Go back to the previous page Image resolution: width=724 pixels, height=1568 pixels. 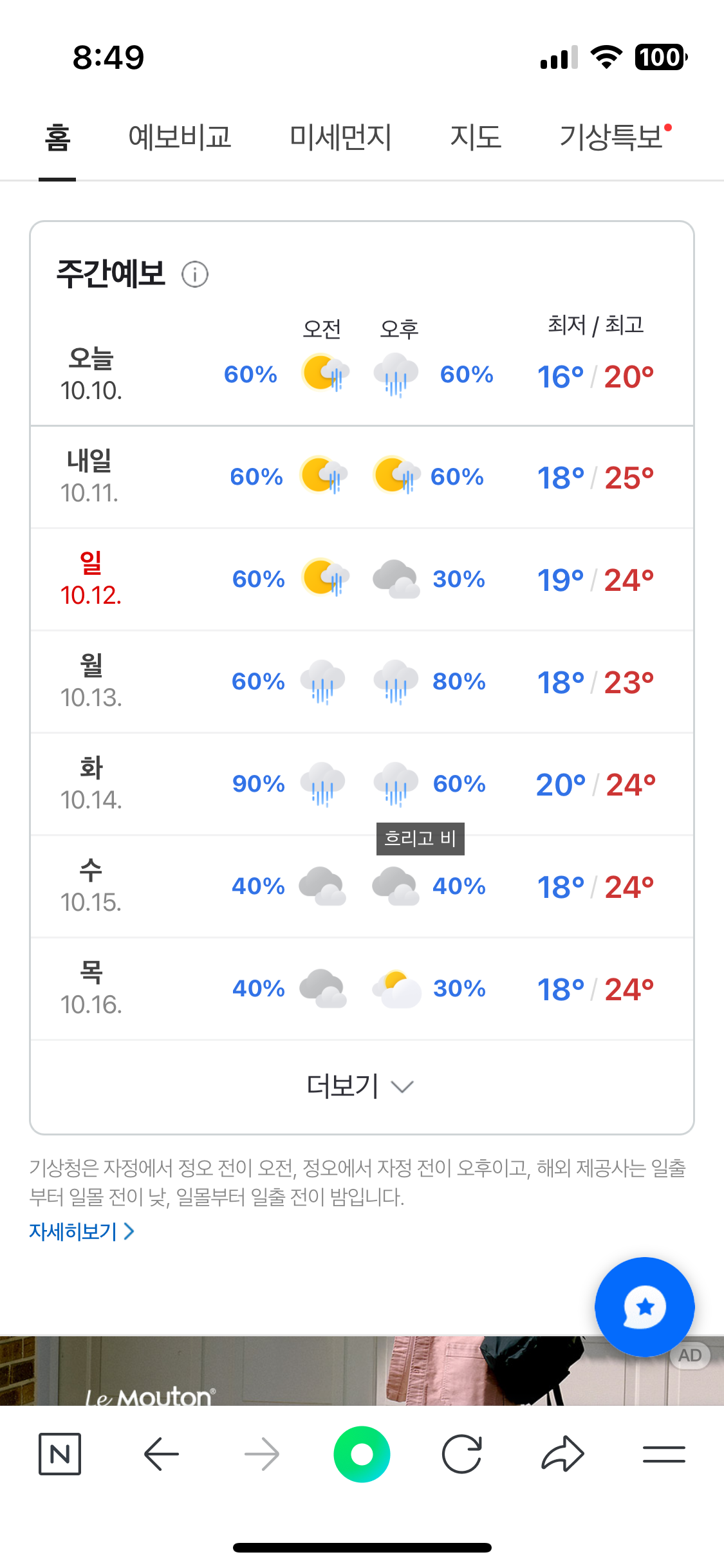coord(161,1454)
